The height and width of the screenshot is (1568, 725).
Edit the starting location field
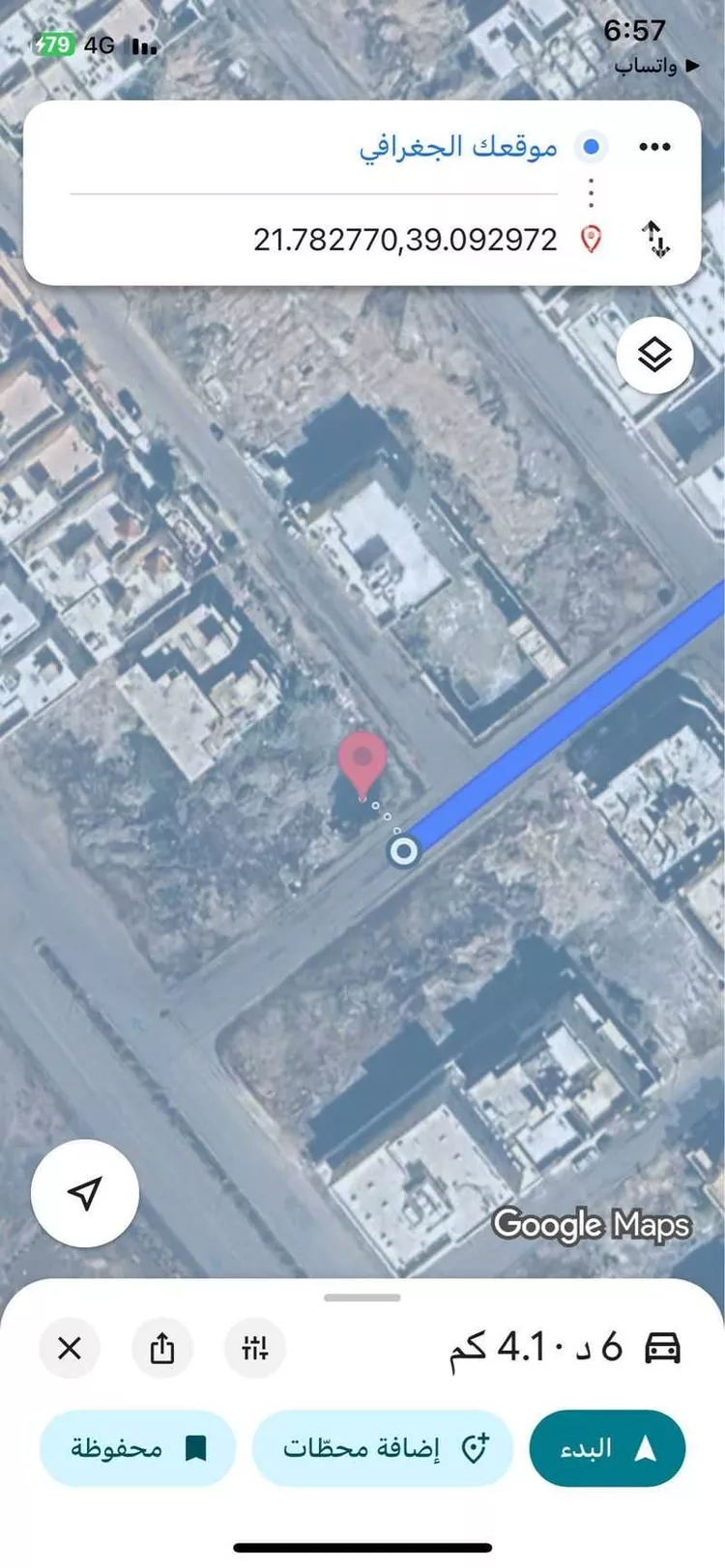pyautogui.click(x=458, y=147)
